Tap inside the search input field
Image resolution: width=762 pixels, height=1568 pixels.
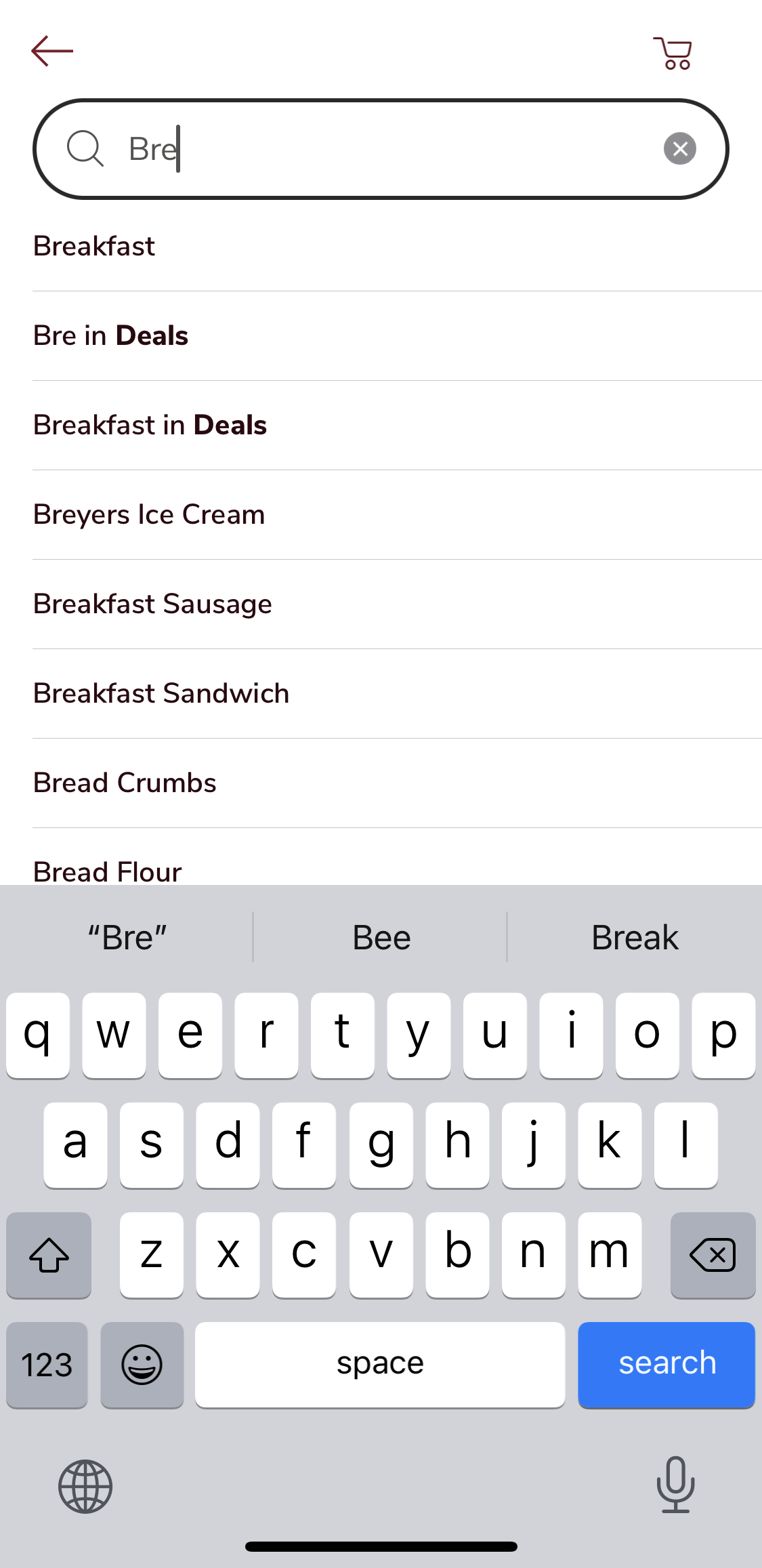point(379,148)
